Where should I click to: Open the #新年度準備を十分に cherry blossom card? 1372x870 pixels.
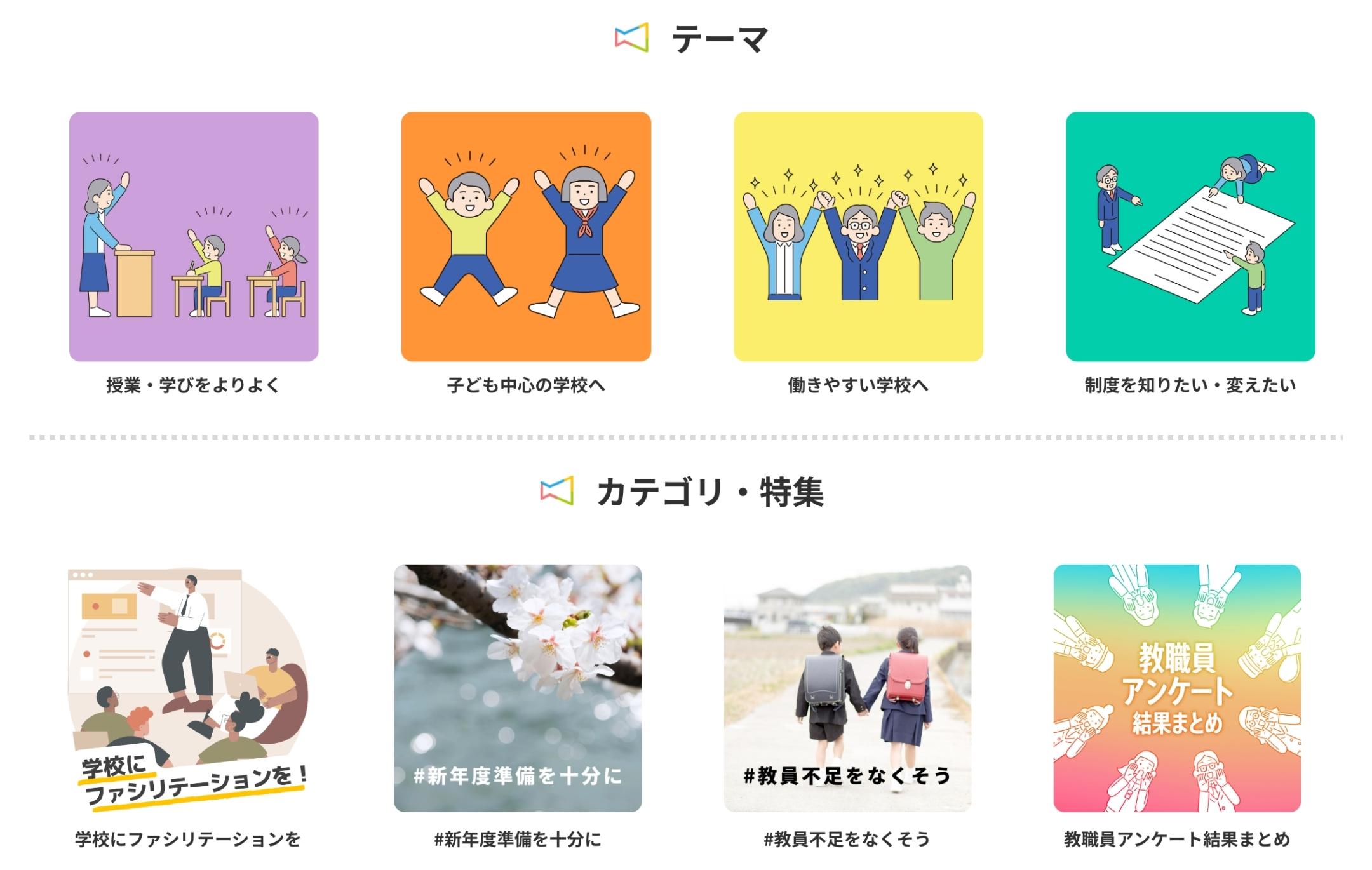click(x=518, y=688)
